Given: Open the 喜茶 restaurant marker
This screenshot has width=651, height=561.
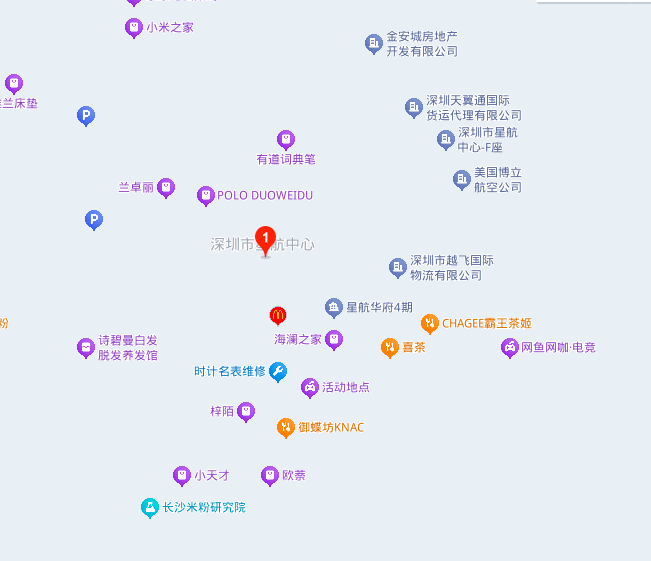Looking at the screenshot, I should pos(390,347).
